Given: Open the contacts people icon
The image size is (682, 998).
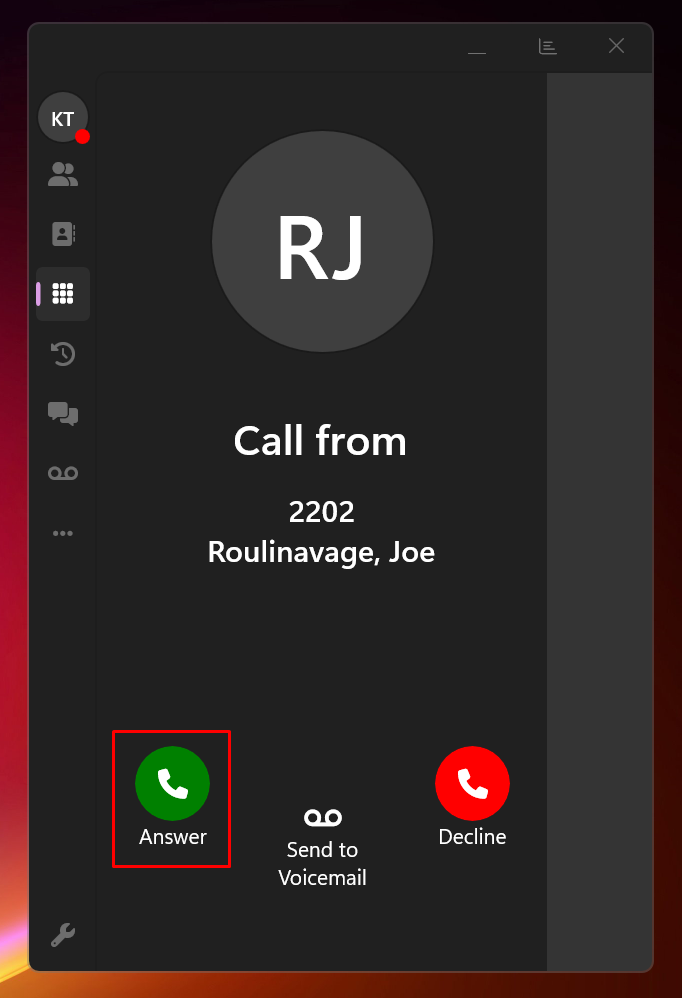Looking at the screenshot, I should pos(63,175).
